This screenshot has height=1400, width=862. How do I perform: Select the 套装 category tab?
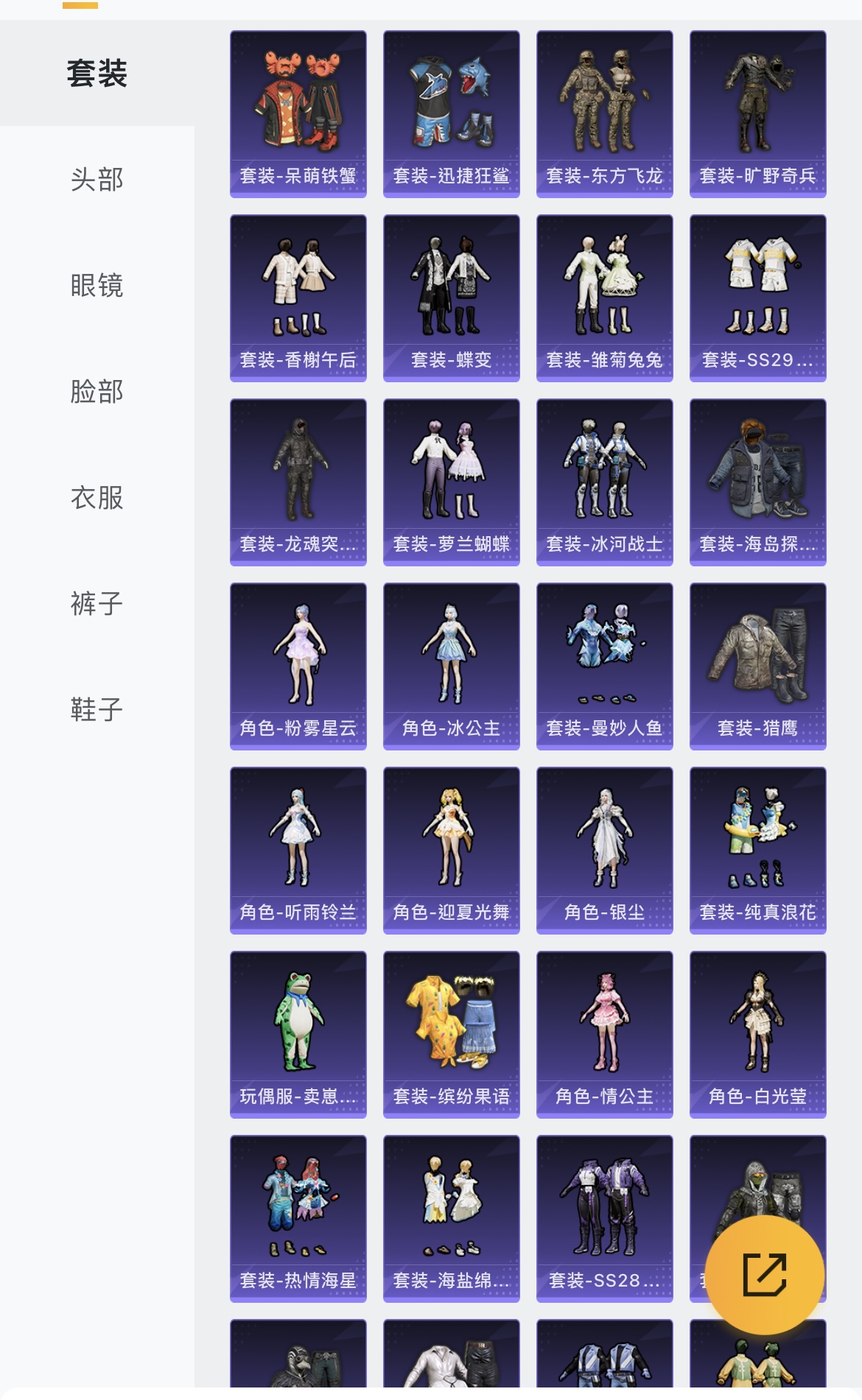tap(97, 74)
